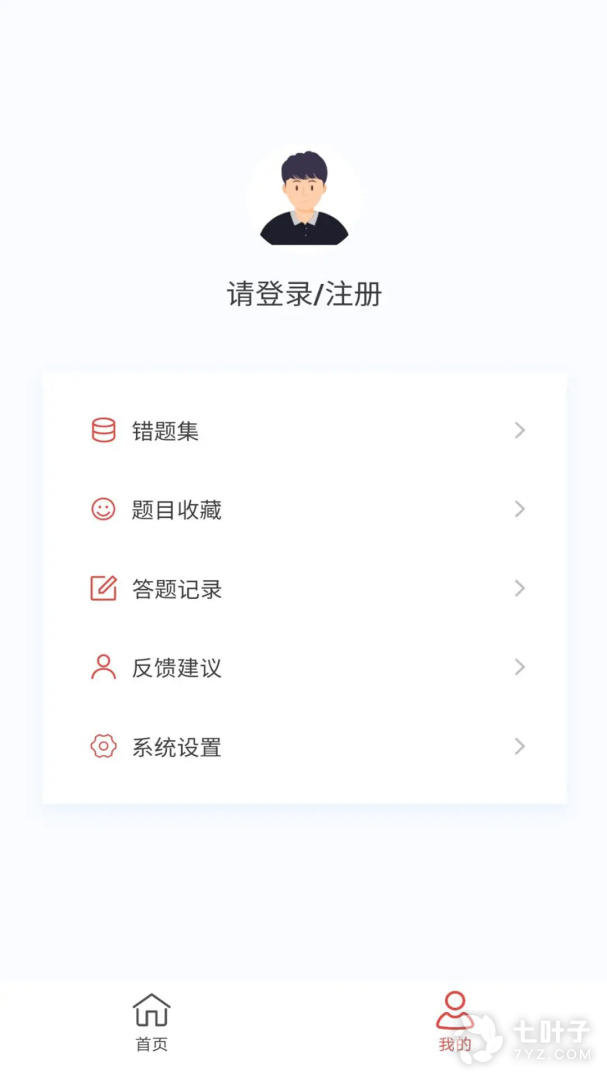Tap the 请登录/注册 login link
Image resolution: width=607 pixels, height=1080 pixels.
304,295
